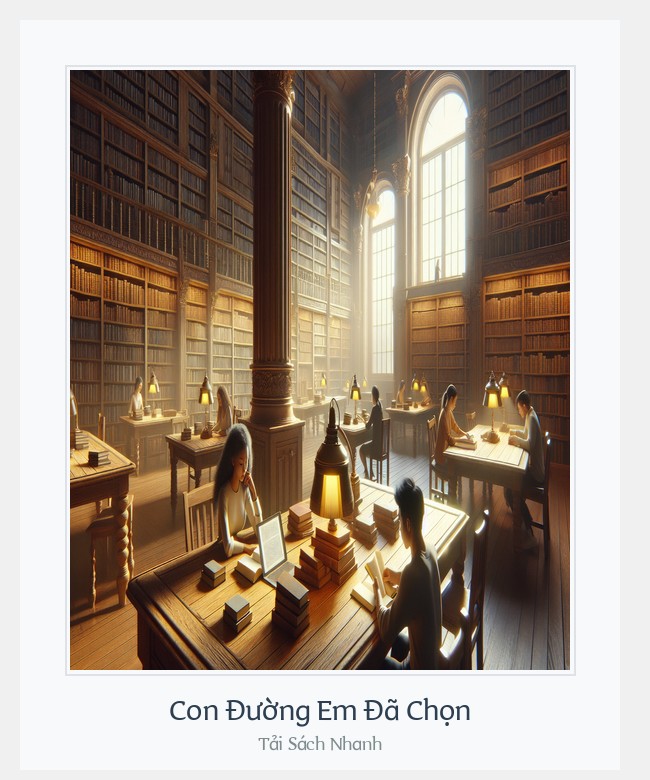This screenshot has height=780, width=650.
Task: Open the Con Đường Em Đã Chọn book cover
Action: pos(320,370)
